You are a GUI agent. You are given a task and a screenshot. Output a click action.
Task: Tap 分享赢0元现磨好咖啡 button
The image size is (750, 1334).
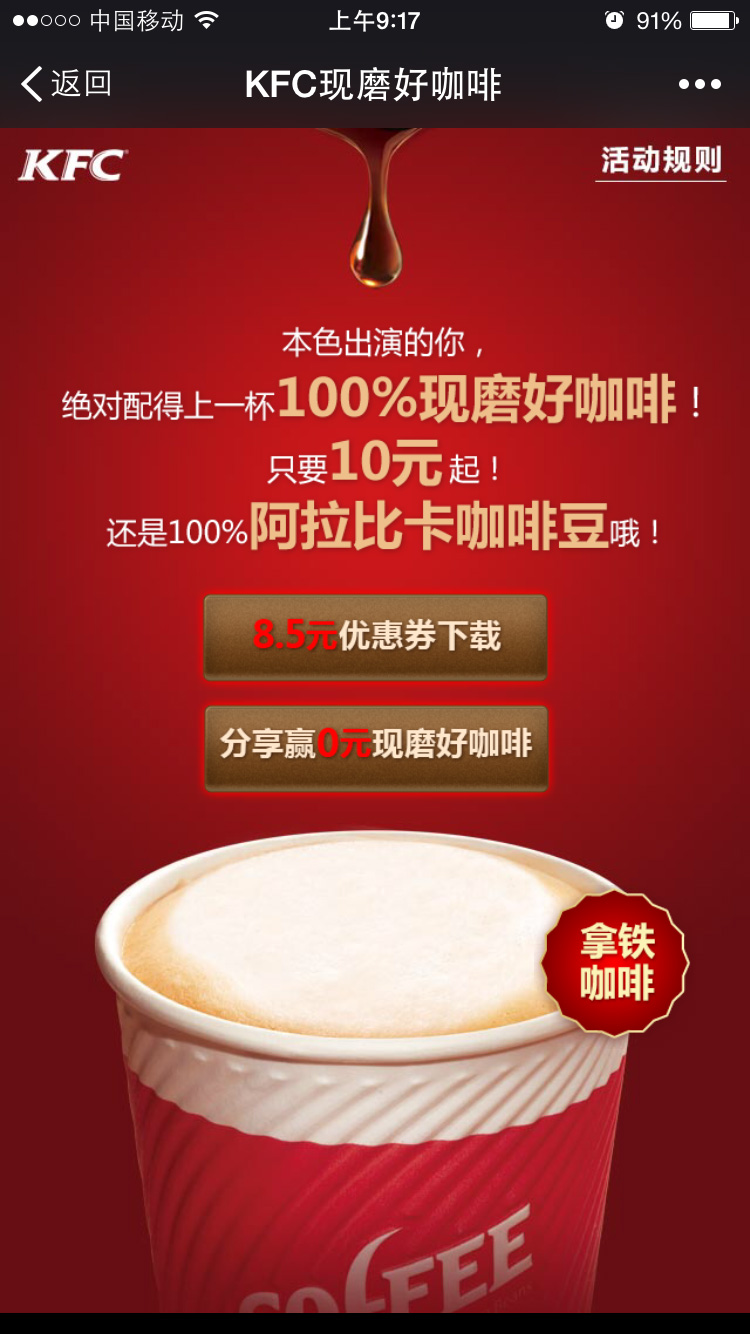(x=375, y=746)
